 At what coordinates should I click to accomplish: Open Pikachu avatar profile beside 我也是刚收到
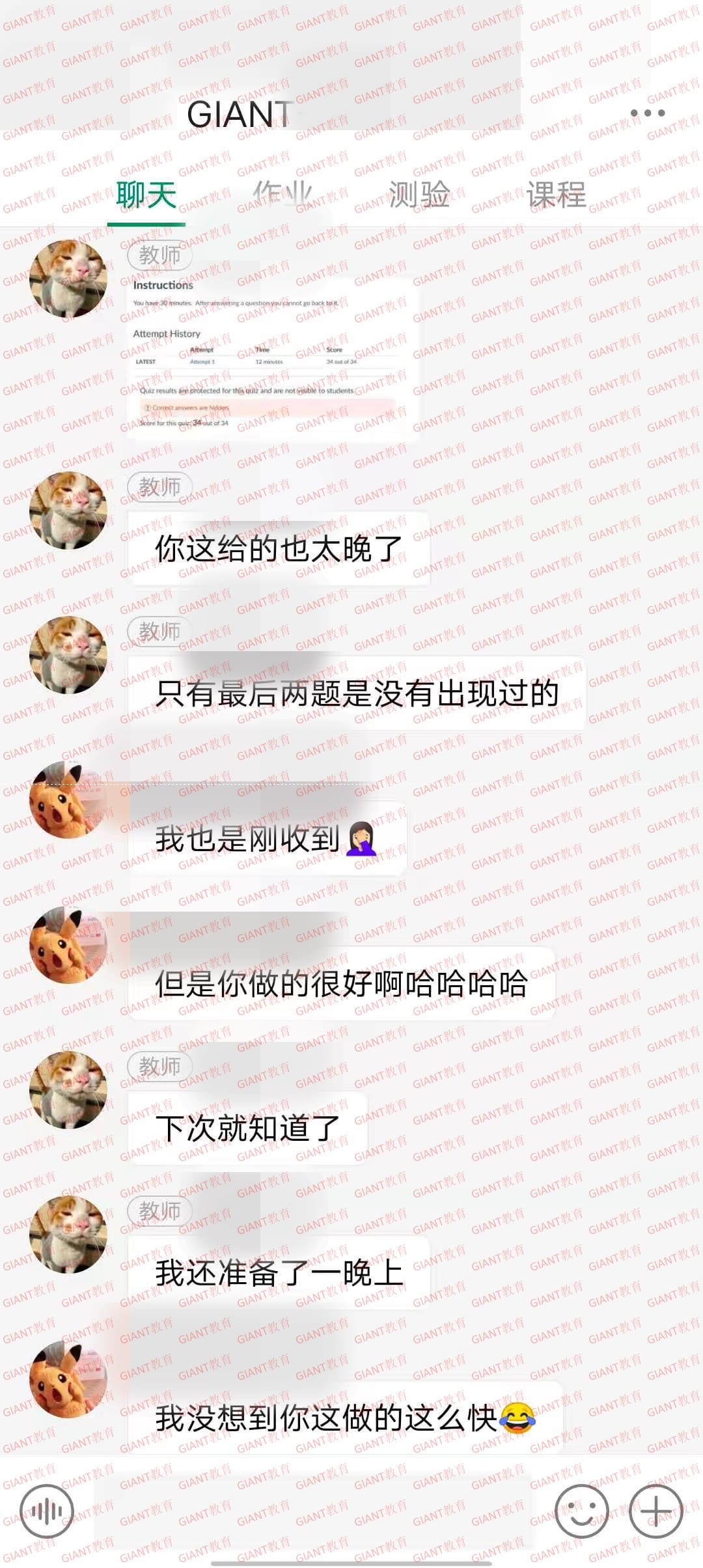[x=68, y=799]
